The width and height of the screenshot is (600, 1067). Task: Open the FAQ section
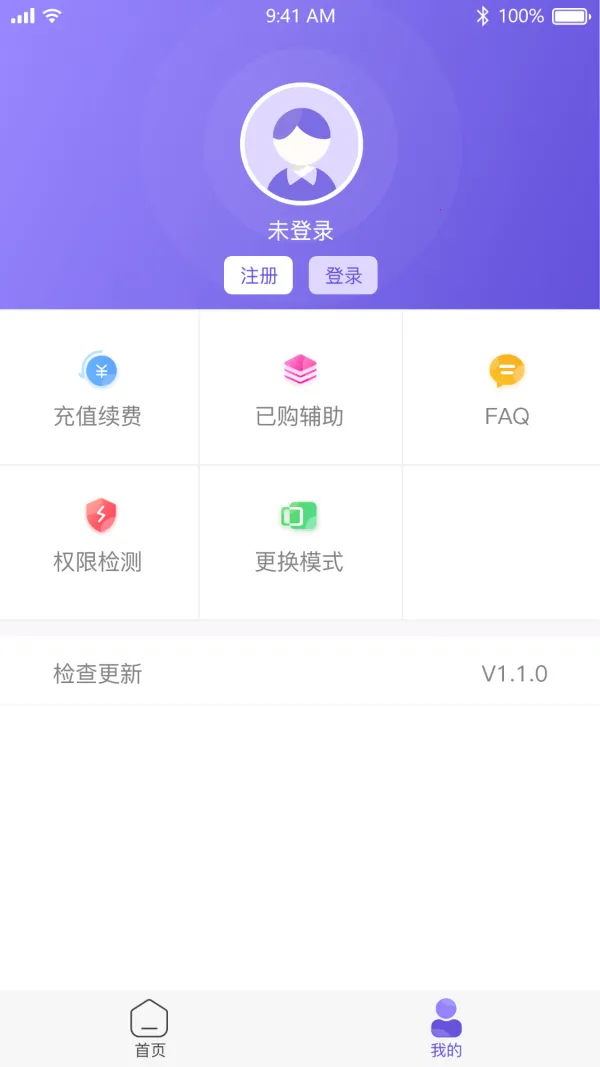(506, 389)
